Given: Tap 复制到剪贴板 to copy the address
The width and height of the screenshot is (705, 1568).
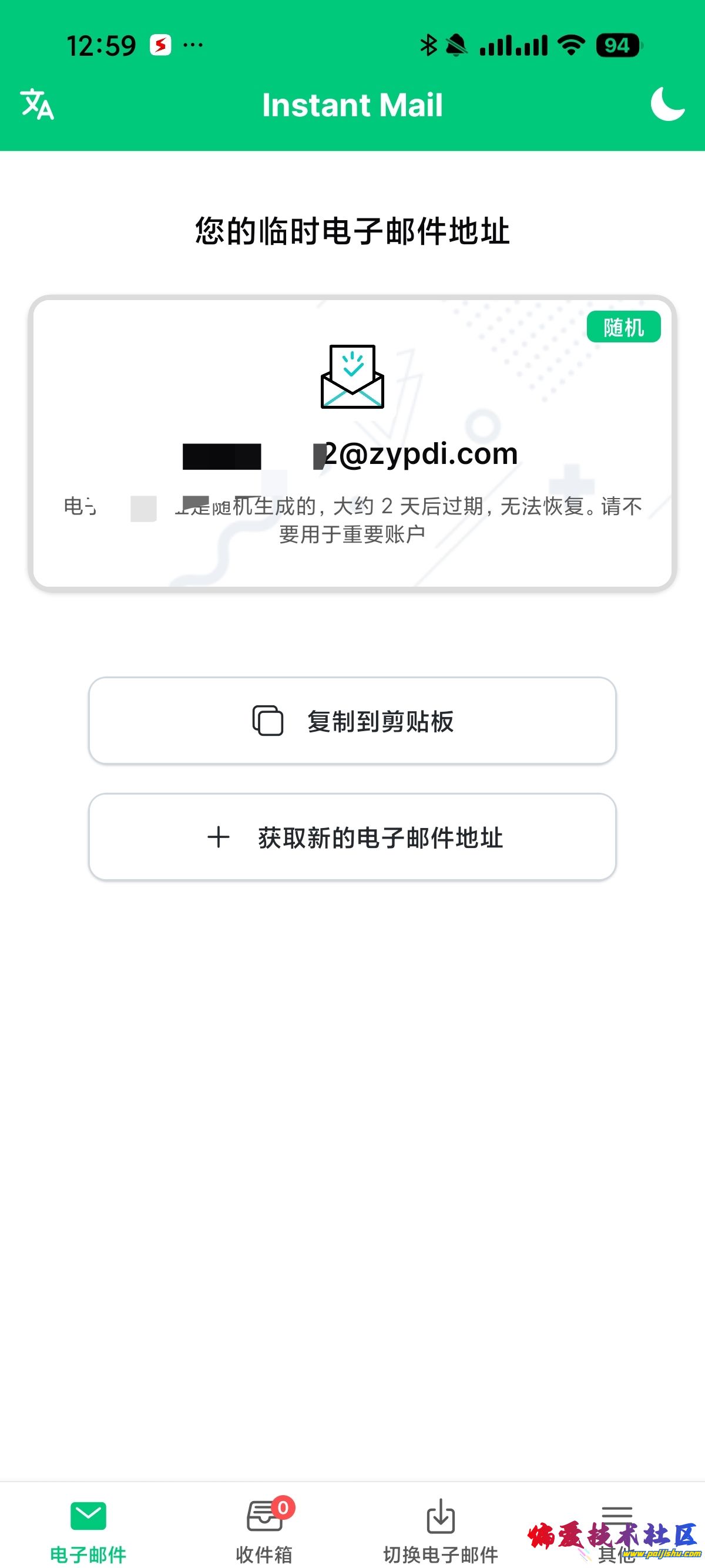Looking at the screenshot, I should pos(352,721).
